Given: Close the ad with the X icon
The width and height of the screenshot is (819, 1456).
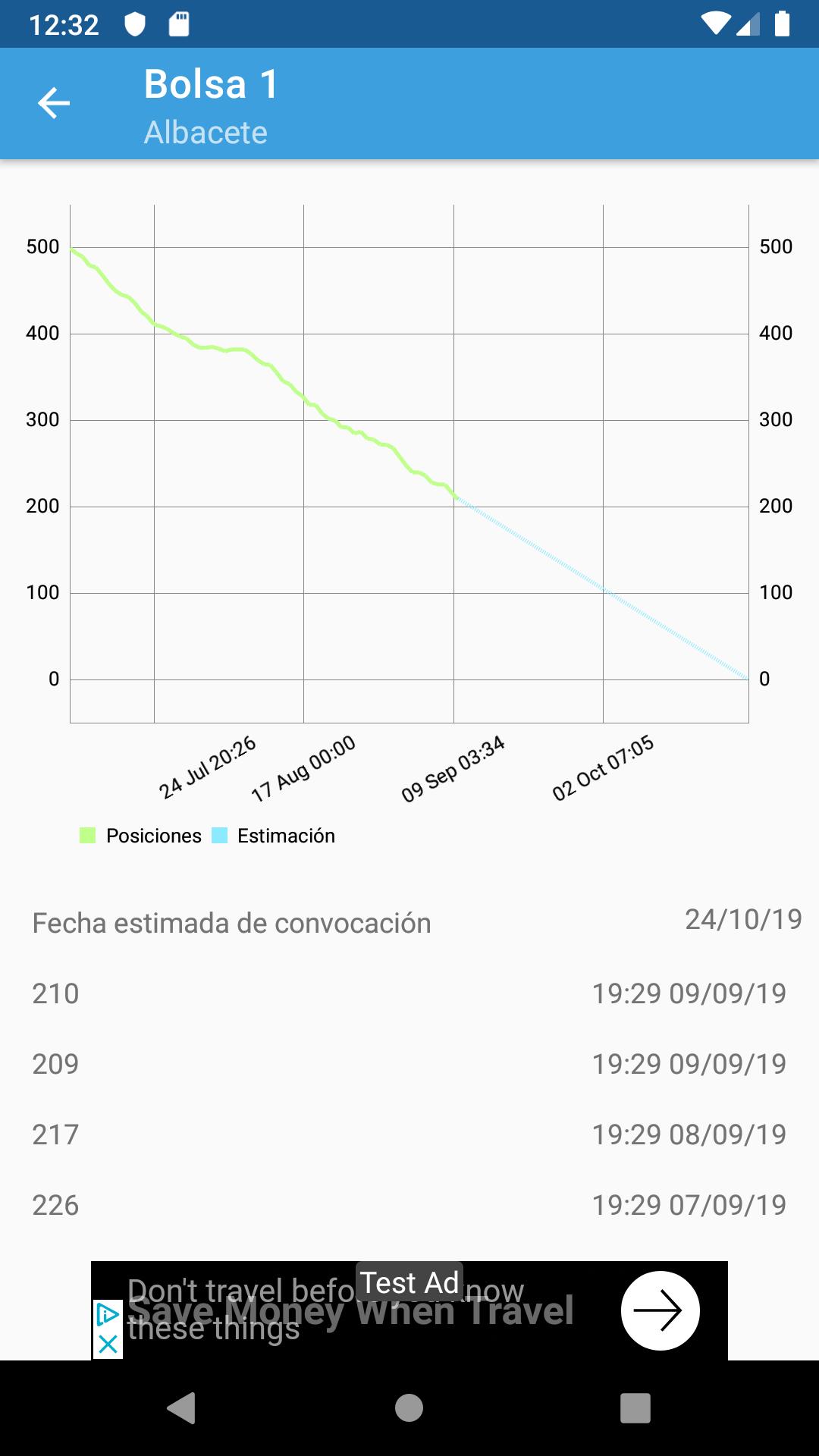Looking at the screenshot, I should coord(108,1345).
